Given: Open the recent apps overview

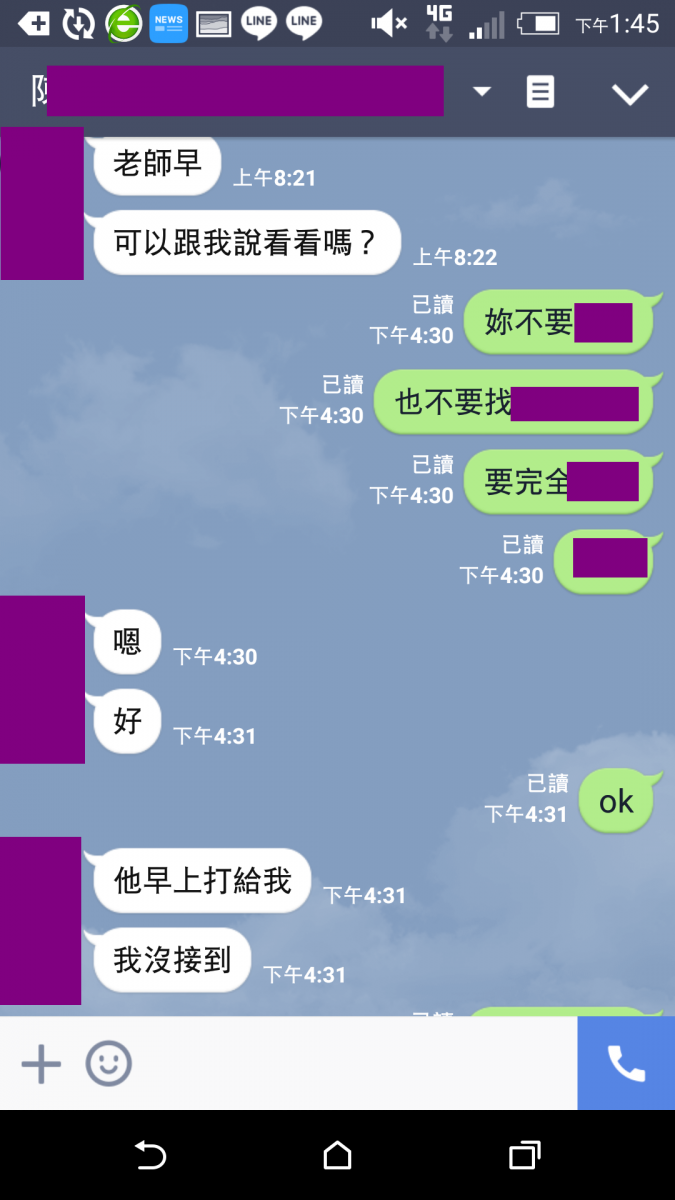Looking at the screenshot, I should [524, 1156].
